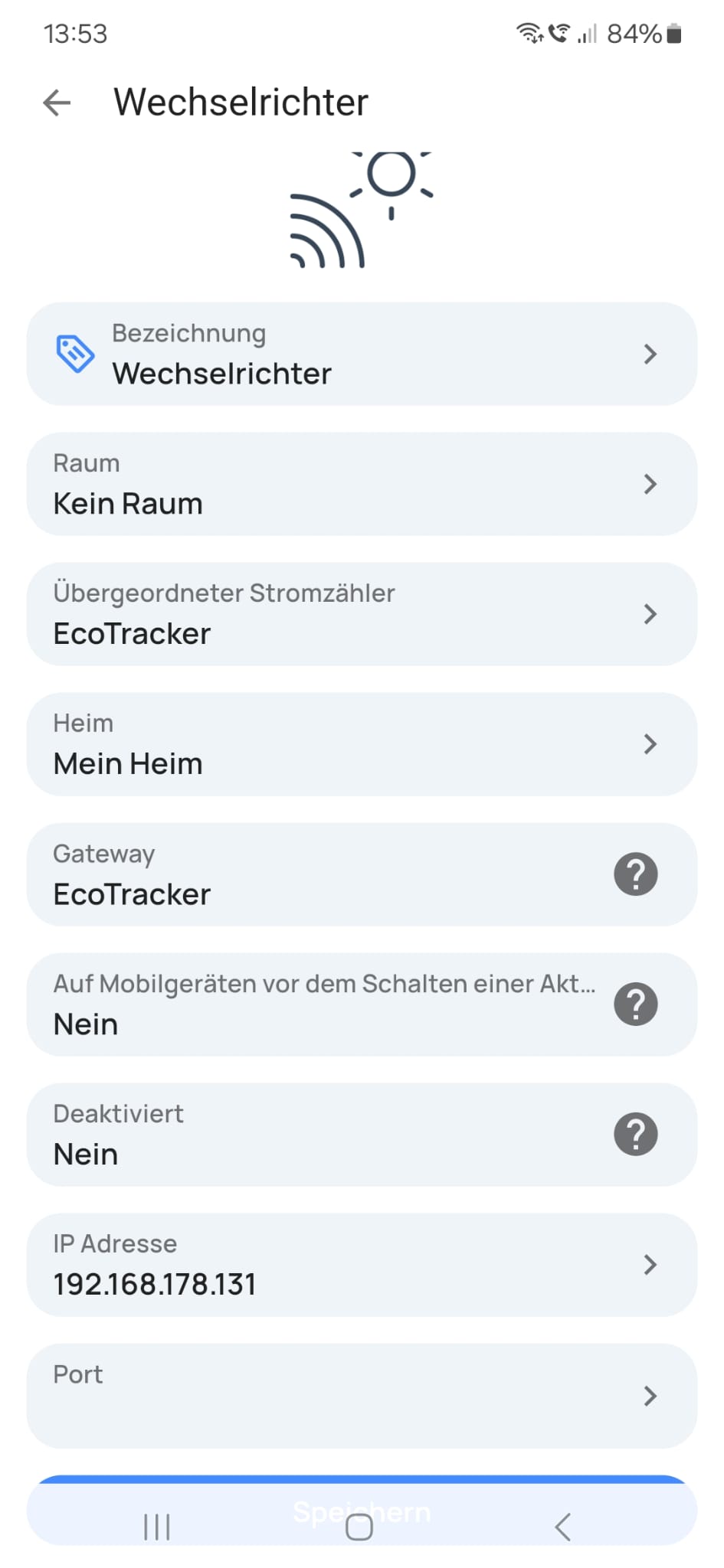This screenshot has width=724, height=1568.
Task: Open the Heim row showing Mein Heim
Action: (x=362, y=744)
